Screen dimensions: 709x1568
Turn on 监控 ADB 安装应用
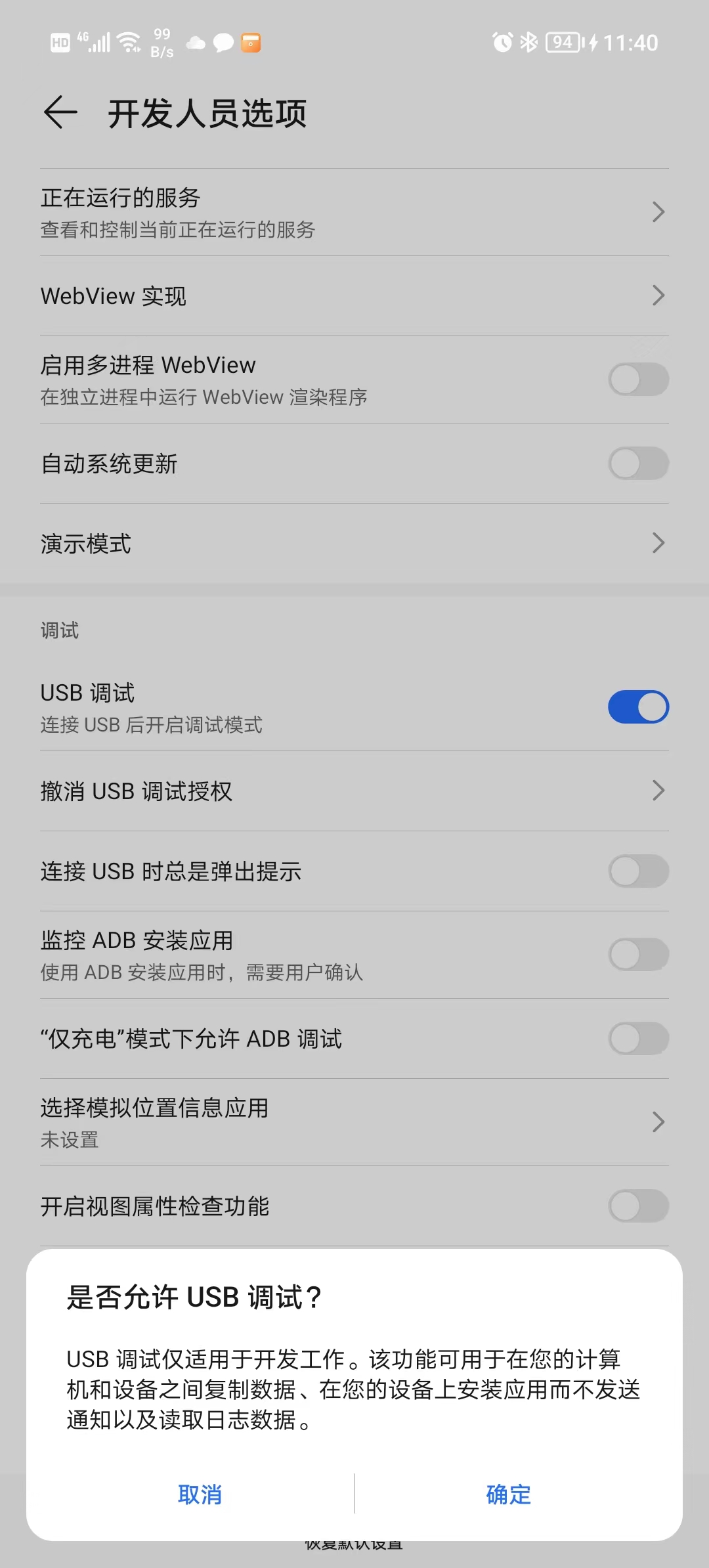click(x=638, y=955)
